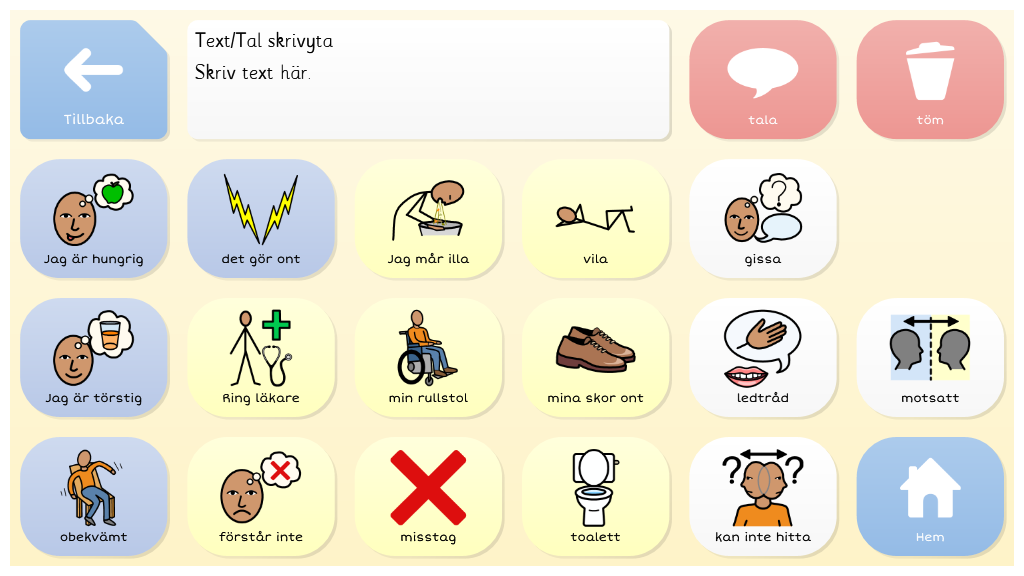
Task: Choose the 'motsatt' tile
Action: click(929, 358)
